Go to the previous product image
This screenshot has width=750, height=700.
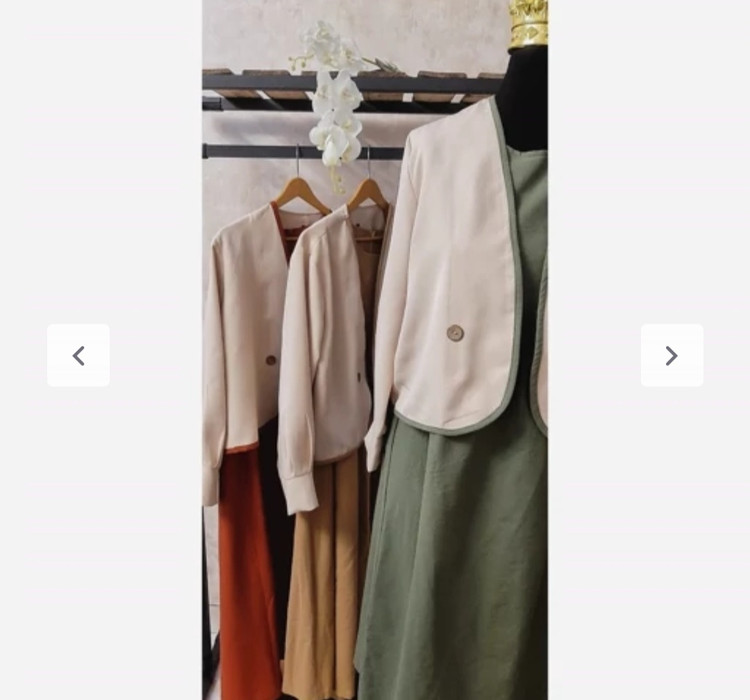78,355
